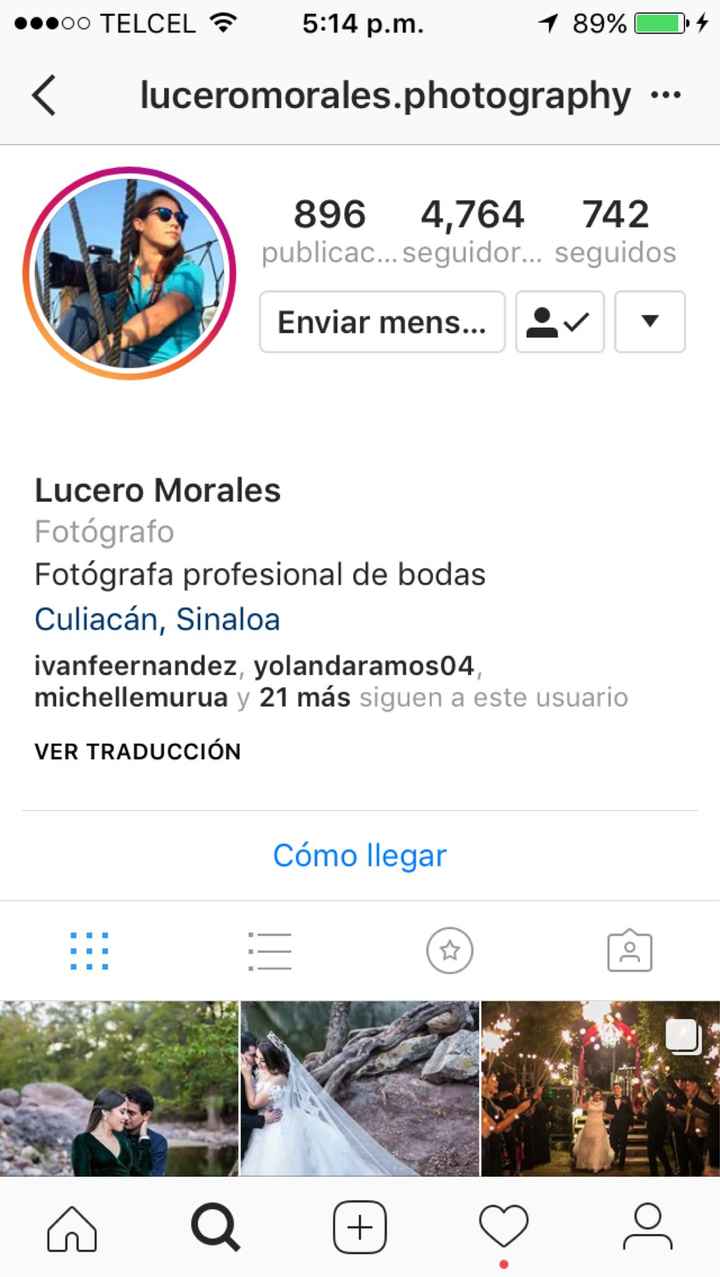Open the sparkler wedding exit album post

(600, 1088)
